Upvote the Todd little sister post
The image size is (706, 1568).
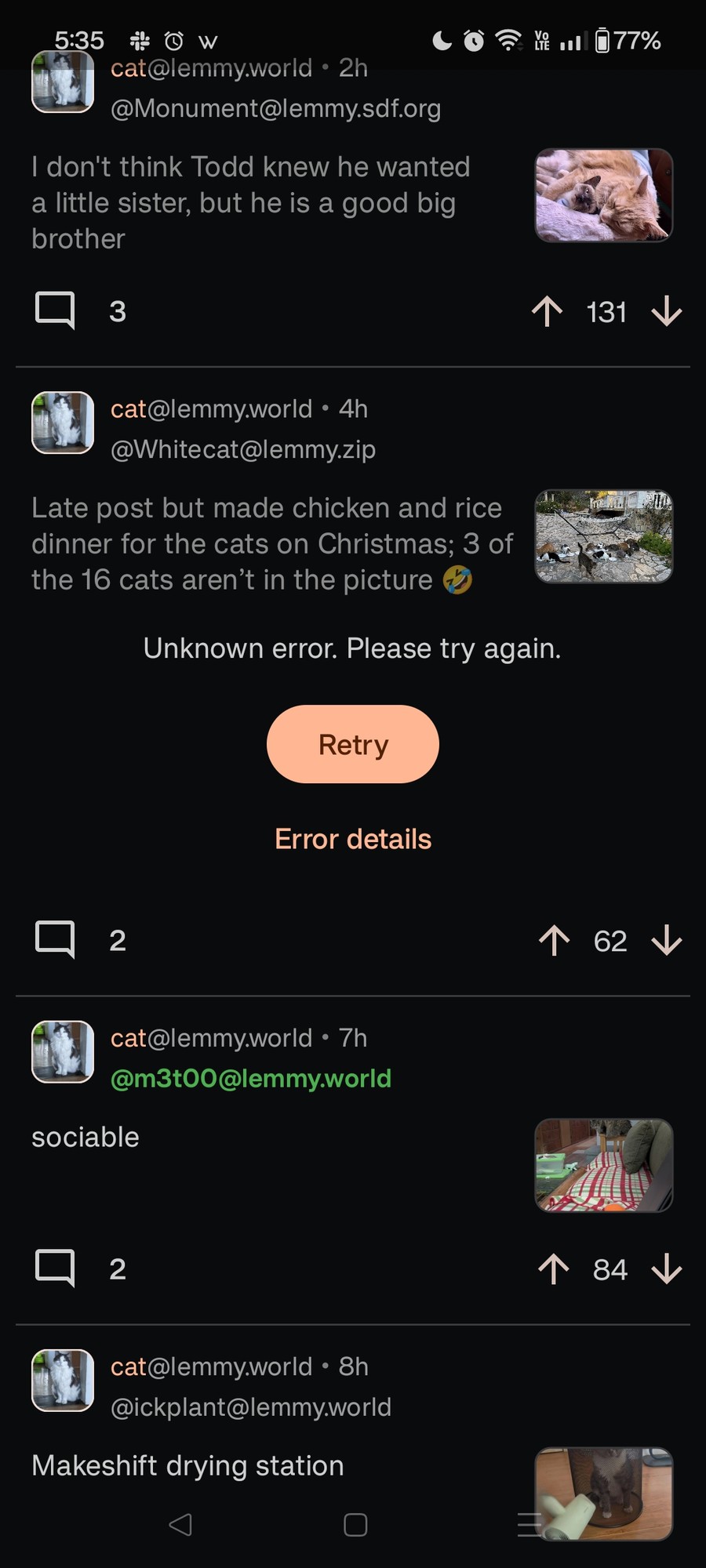pyautogui.click(x=547, y=311)
